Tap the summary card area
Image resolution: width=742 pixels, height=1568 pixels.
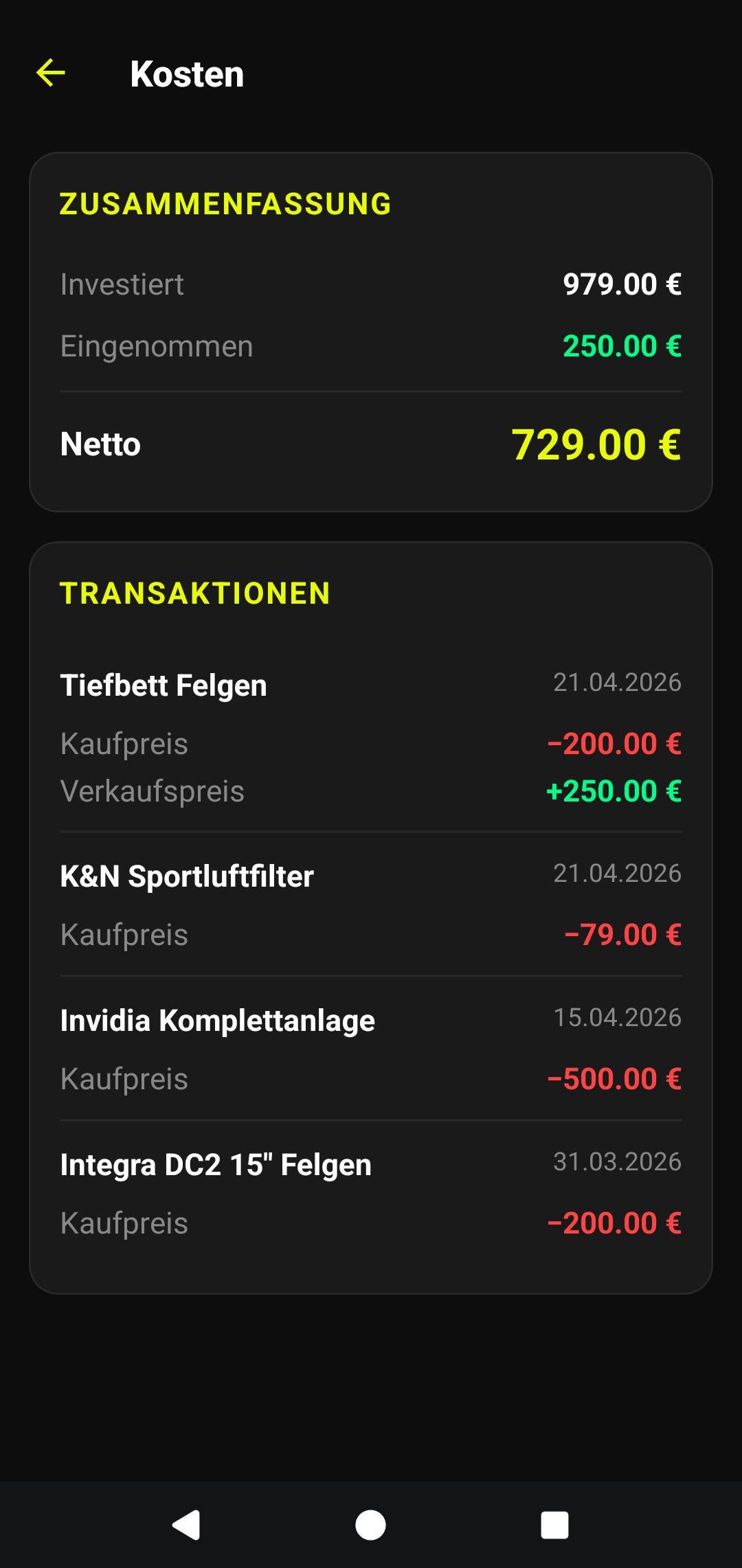pos(371,330)
